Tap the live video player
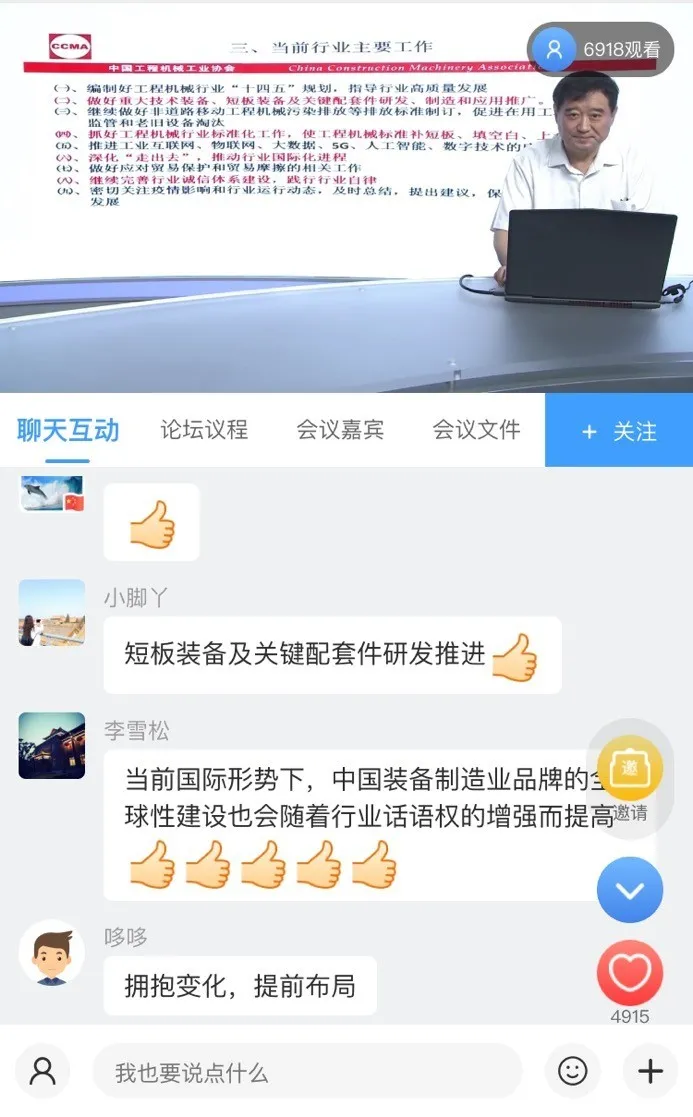This screenshot has width=693, height=1117. click(346, 197)
